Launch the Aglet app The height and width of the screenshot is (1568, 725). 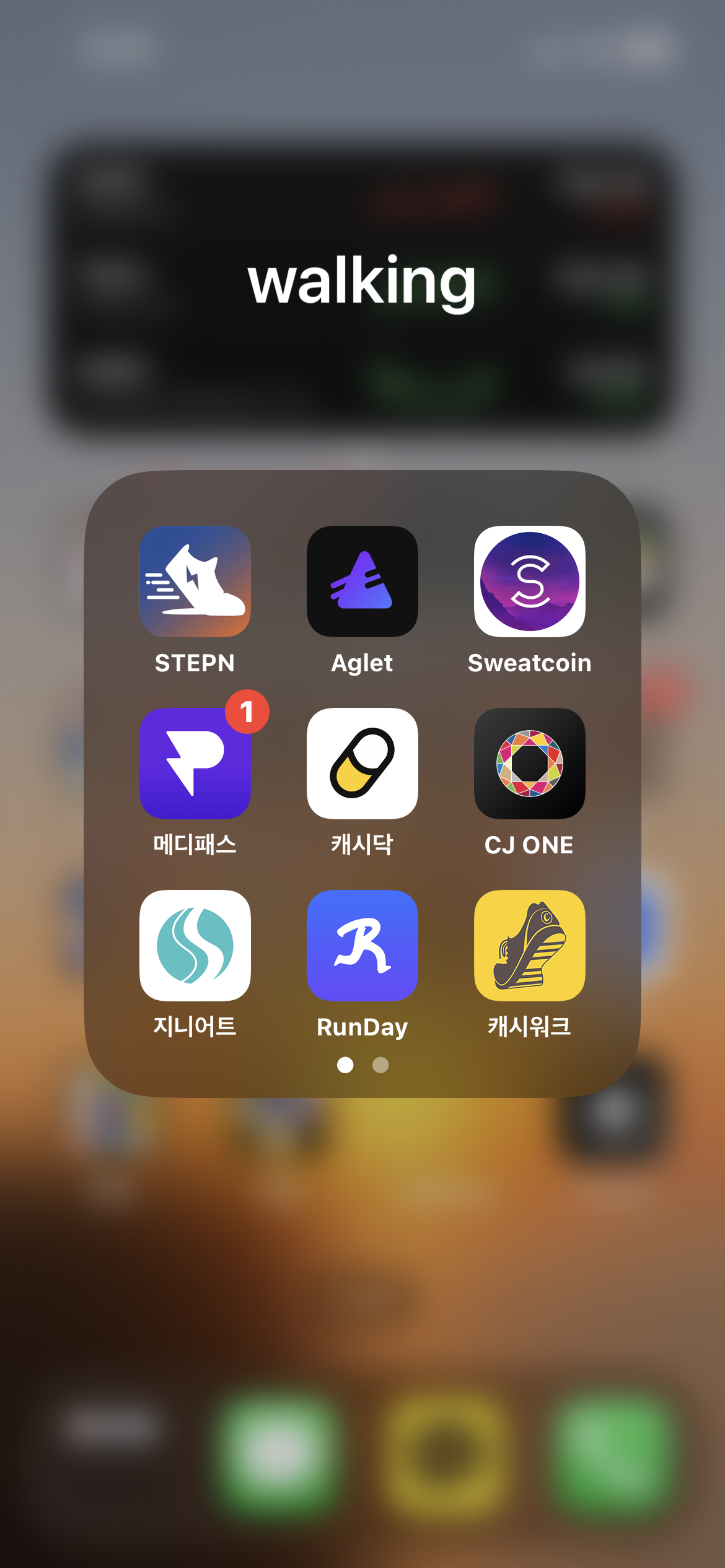(362, 581)
